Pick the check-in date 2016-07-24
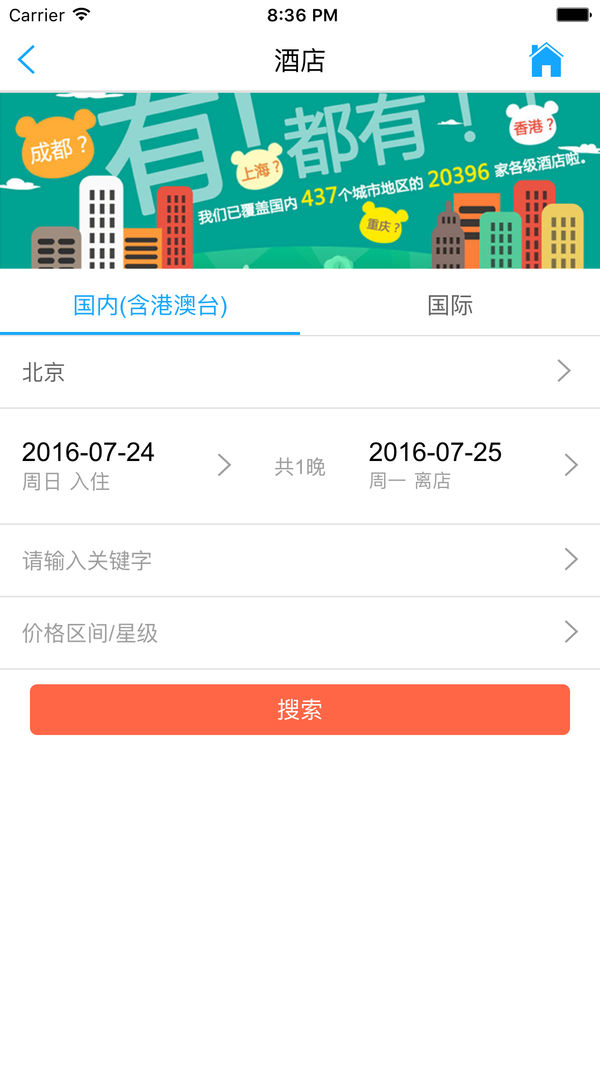Screen dimensions: 600x1067 point(126,465)
